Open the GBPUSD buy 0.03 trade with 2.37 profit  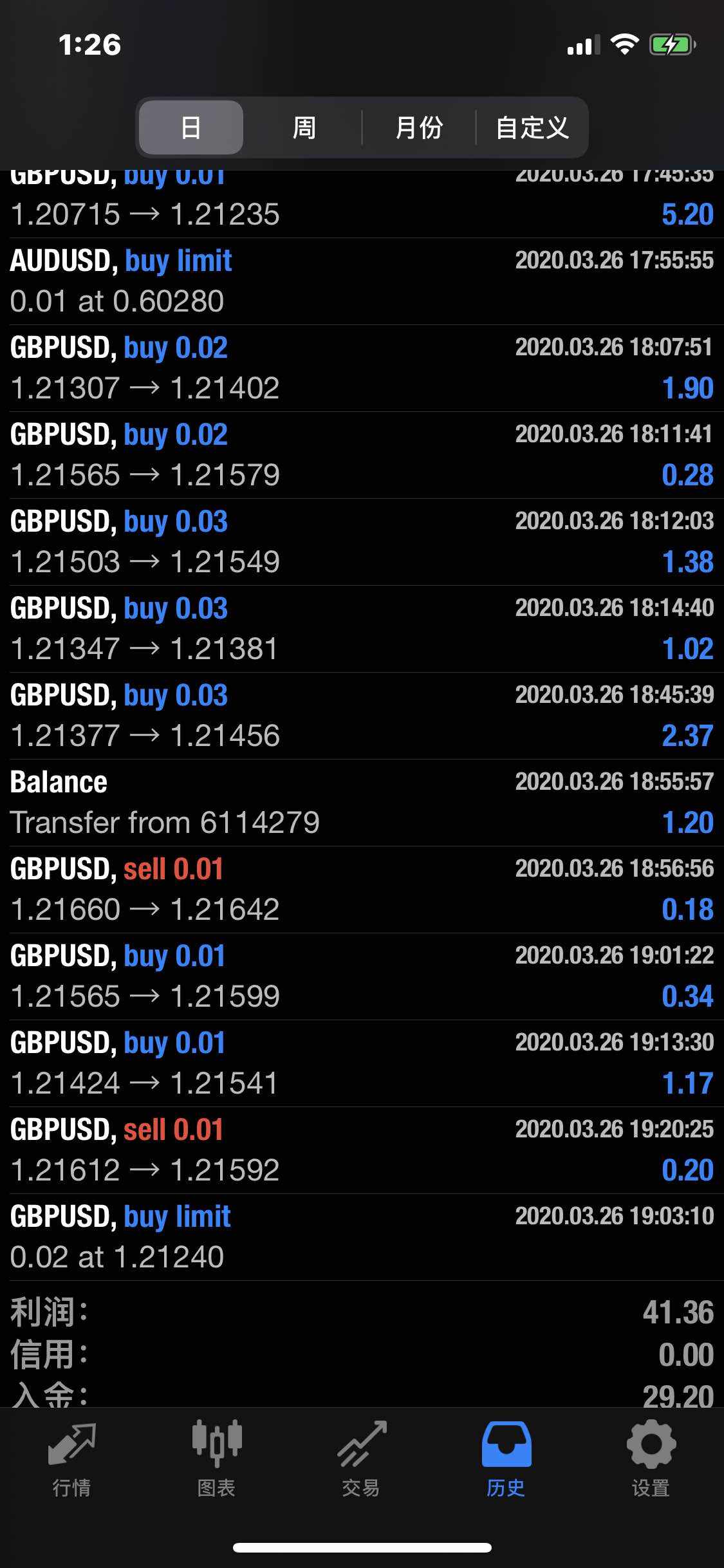pos(362,716)
